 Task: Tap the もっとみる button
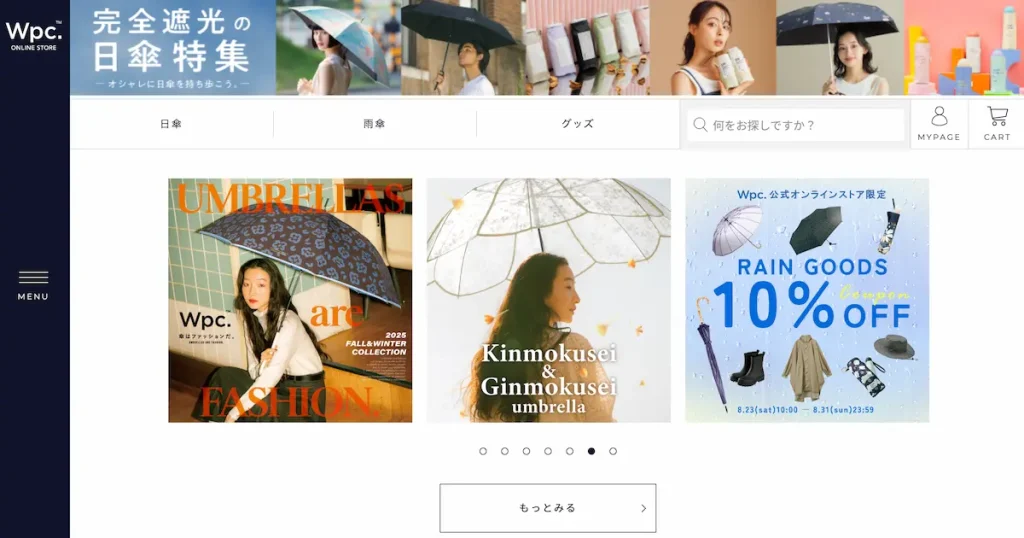(x=547, y=508)
